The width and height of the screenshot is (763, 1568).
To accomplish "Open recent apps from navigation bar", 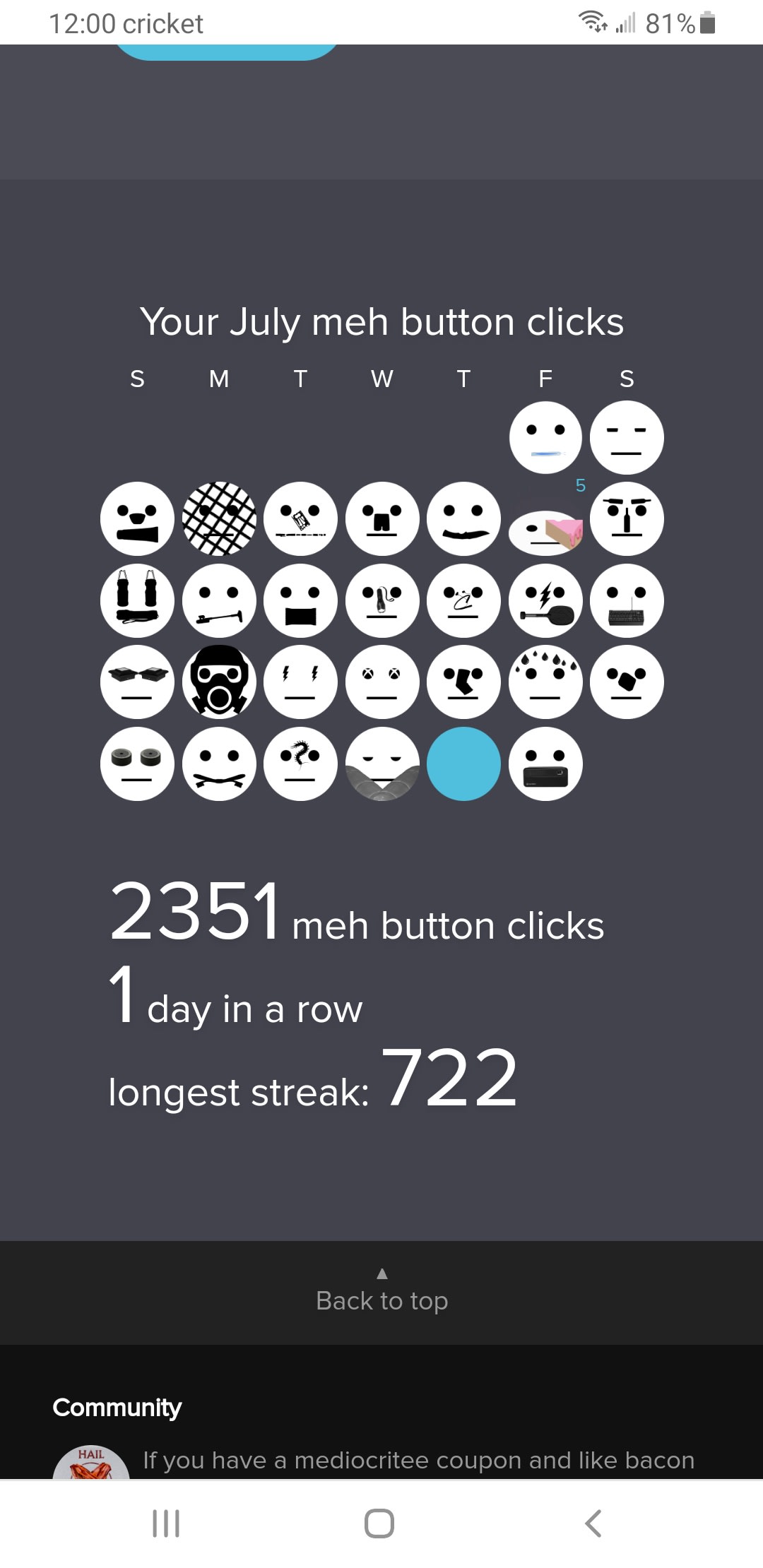I will point(167,1523).
